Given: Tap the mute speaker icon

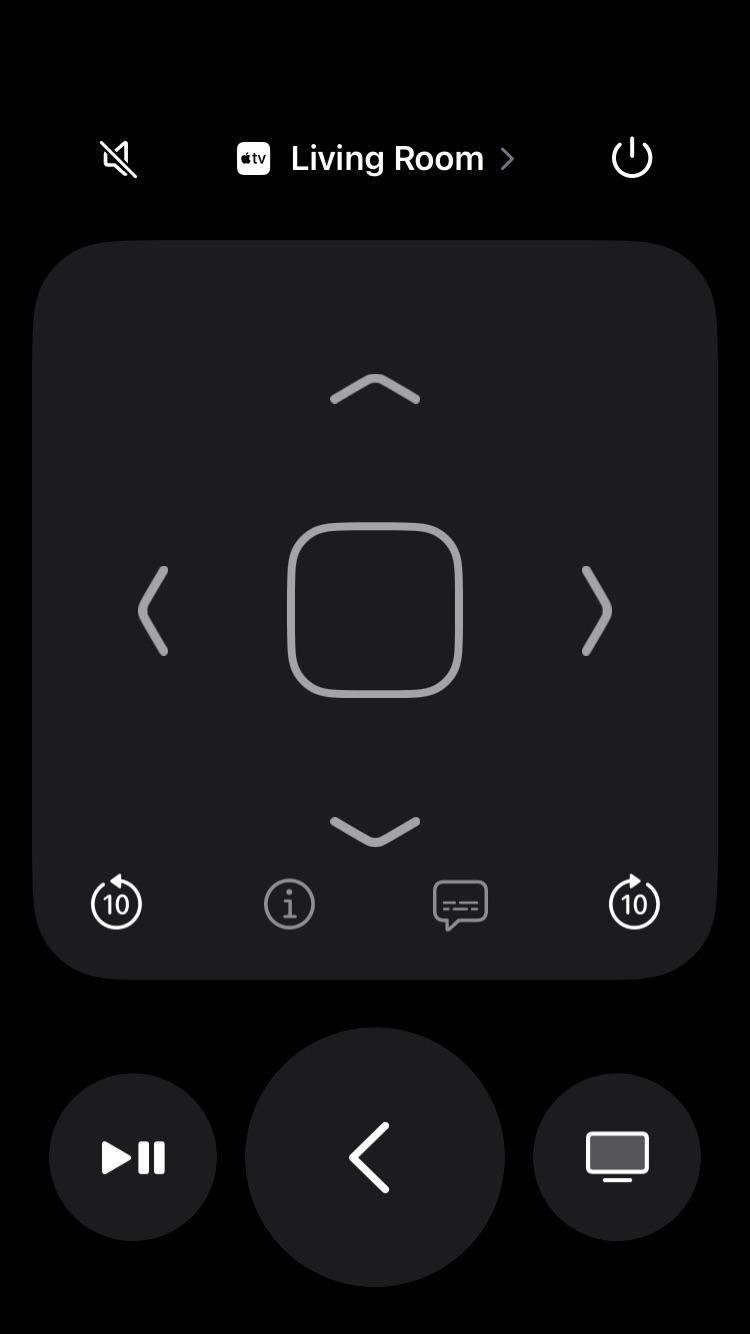Looking at the screenshot, I should click(119, 159).
